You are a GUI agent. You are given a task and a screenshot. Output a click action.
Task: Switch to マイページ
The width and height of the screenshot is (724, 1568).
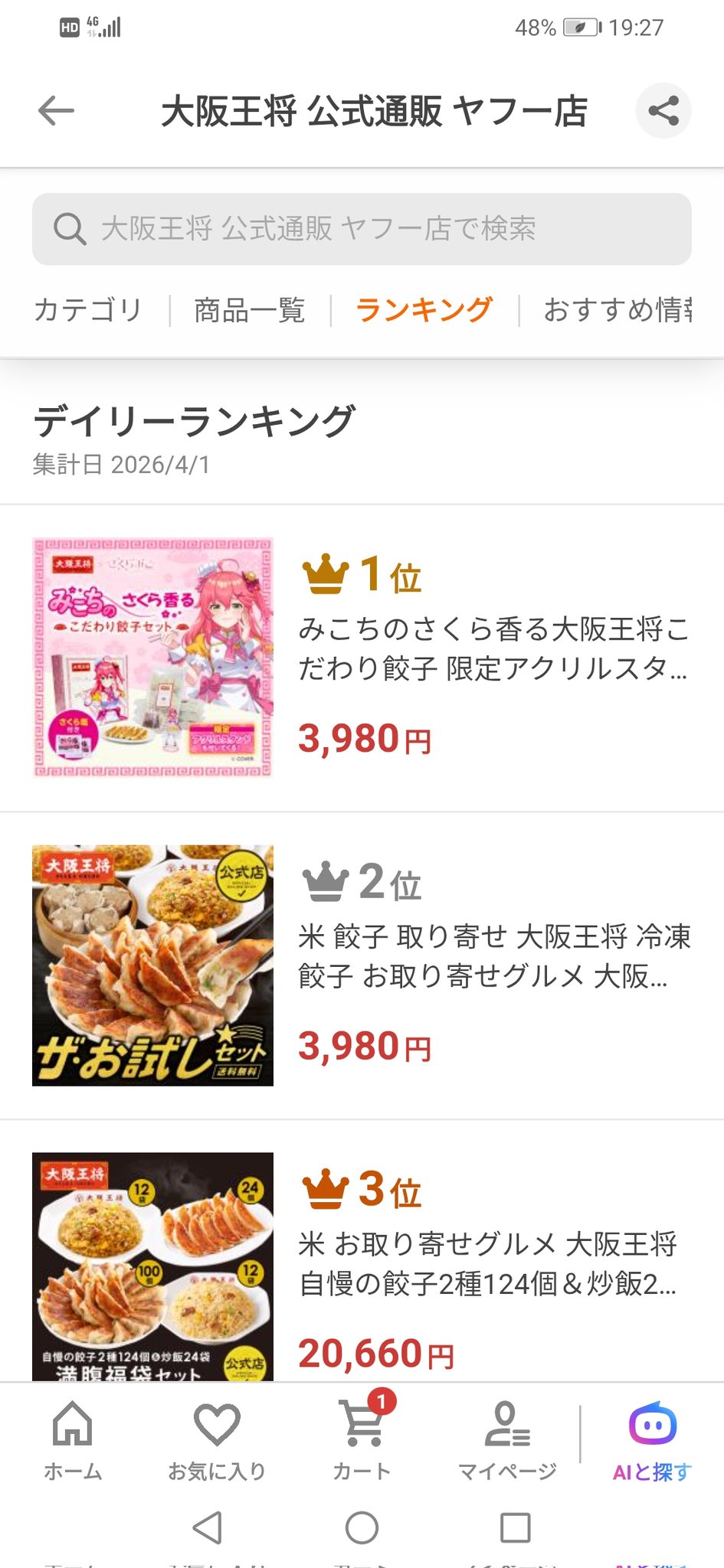[507, 1439]
